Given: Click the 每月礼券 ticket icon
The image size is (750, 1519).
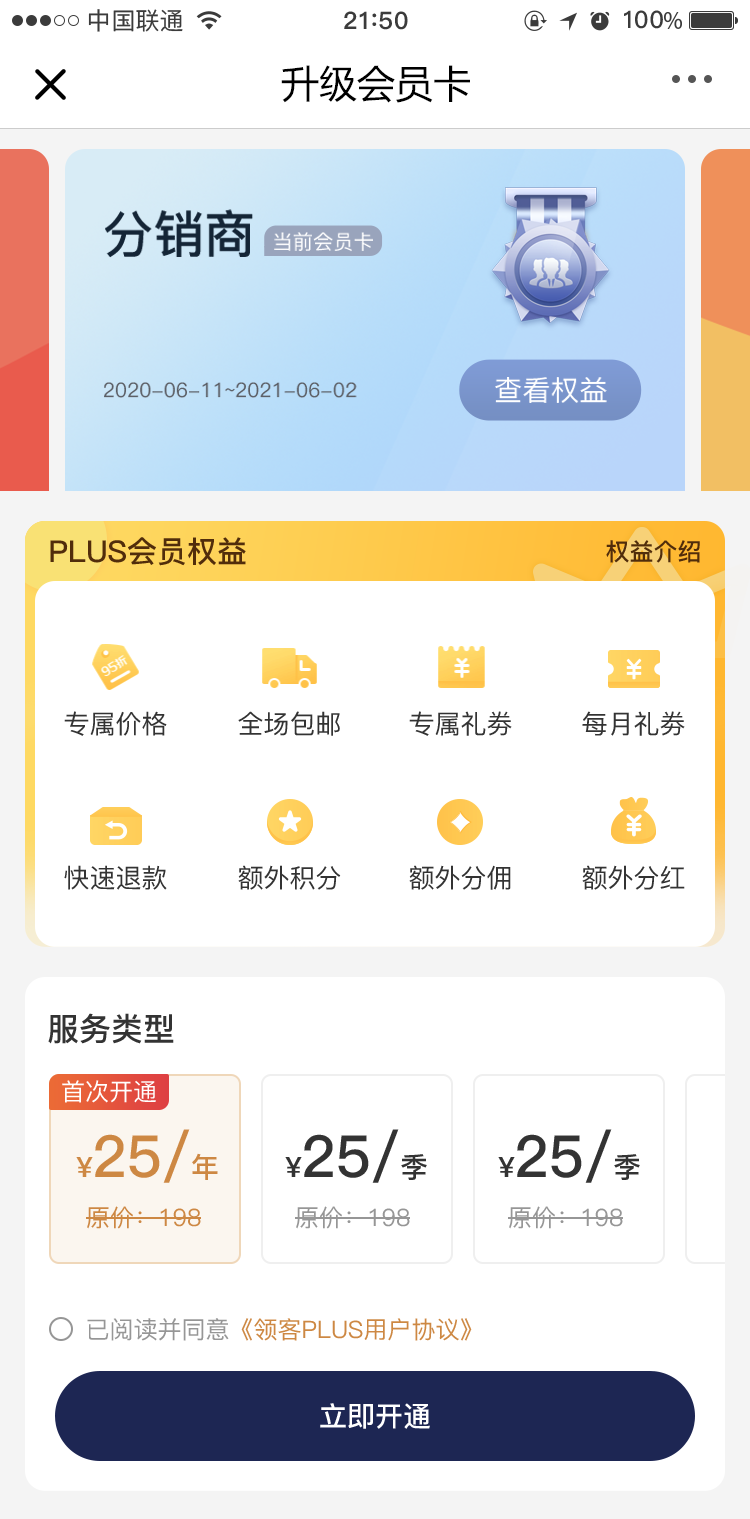Looking at the screenshot, I should click(x=632, y=667).
